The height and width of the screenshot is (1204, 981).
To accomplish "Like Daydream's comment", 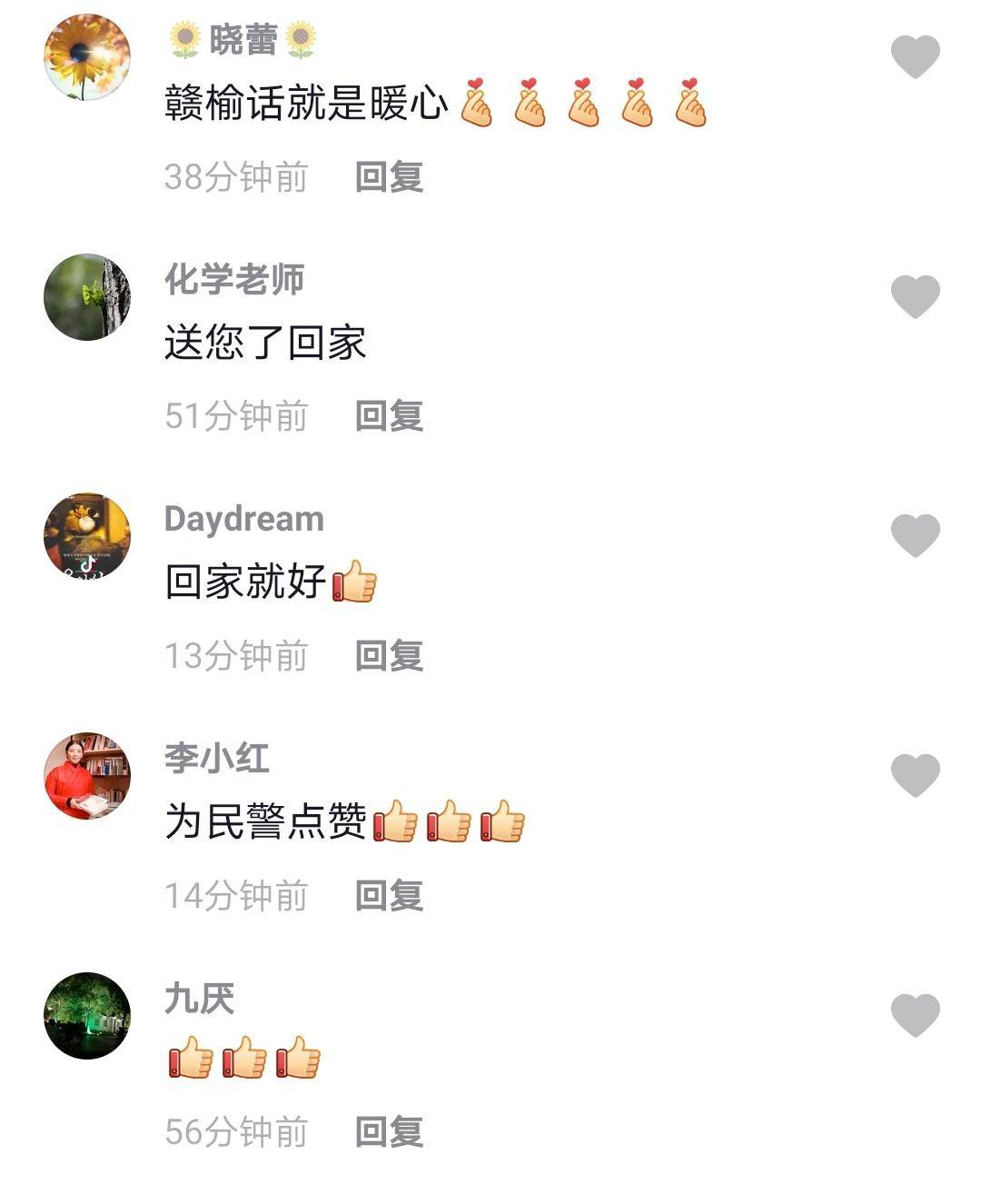I will tap(915, 535).
